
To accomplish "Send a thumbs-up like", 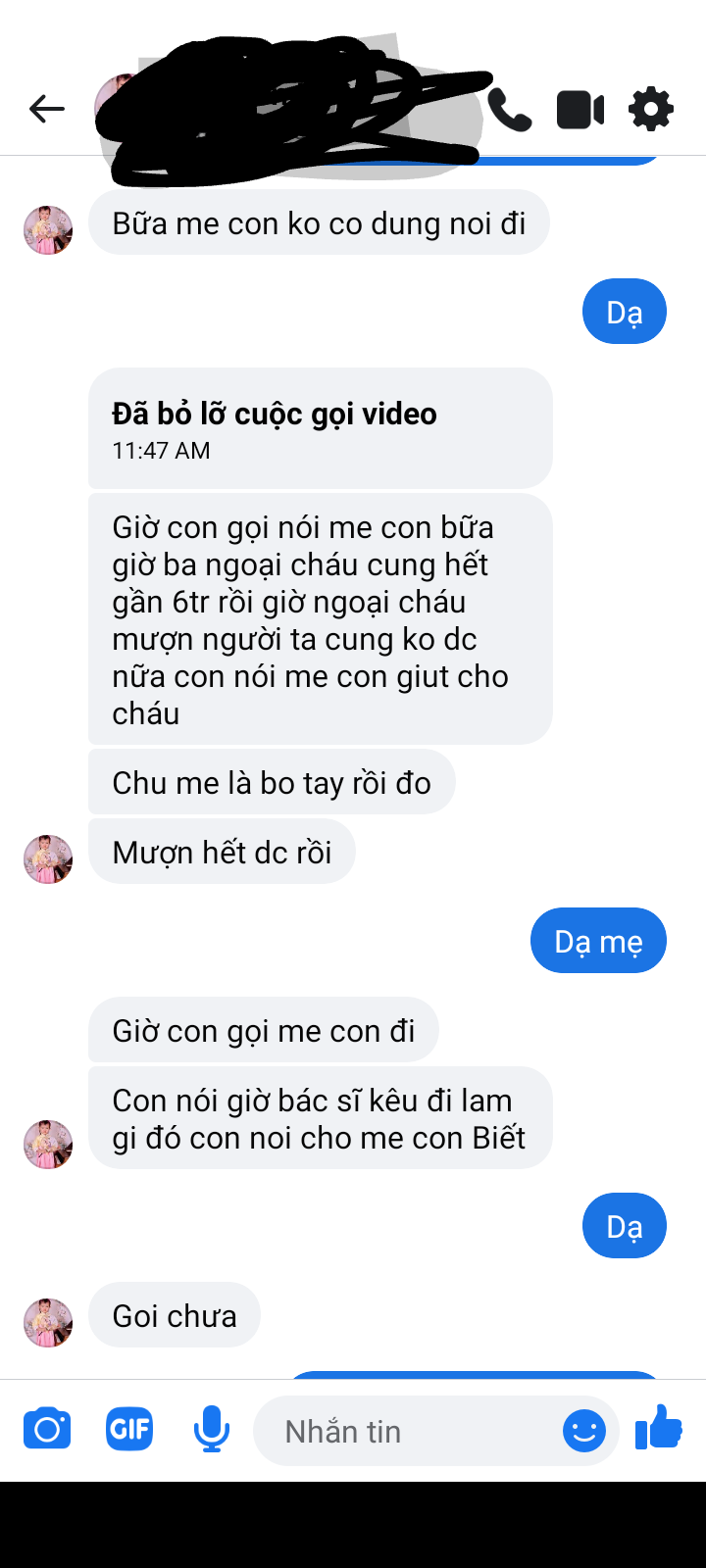I will point(659,1428).
